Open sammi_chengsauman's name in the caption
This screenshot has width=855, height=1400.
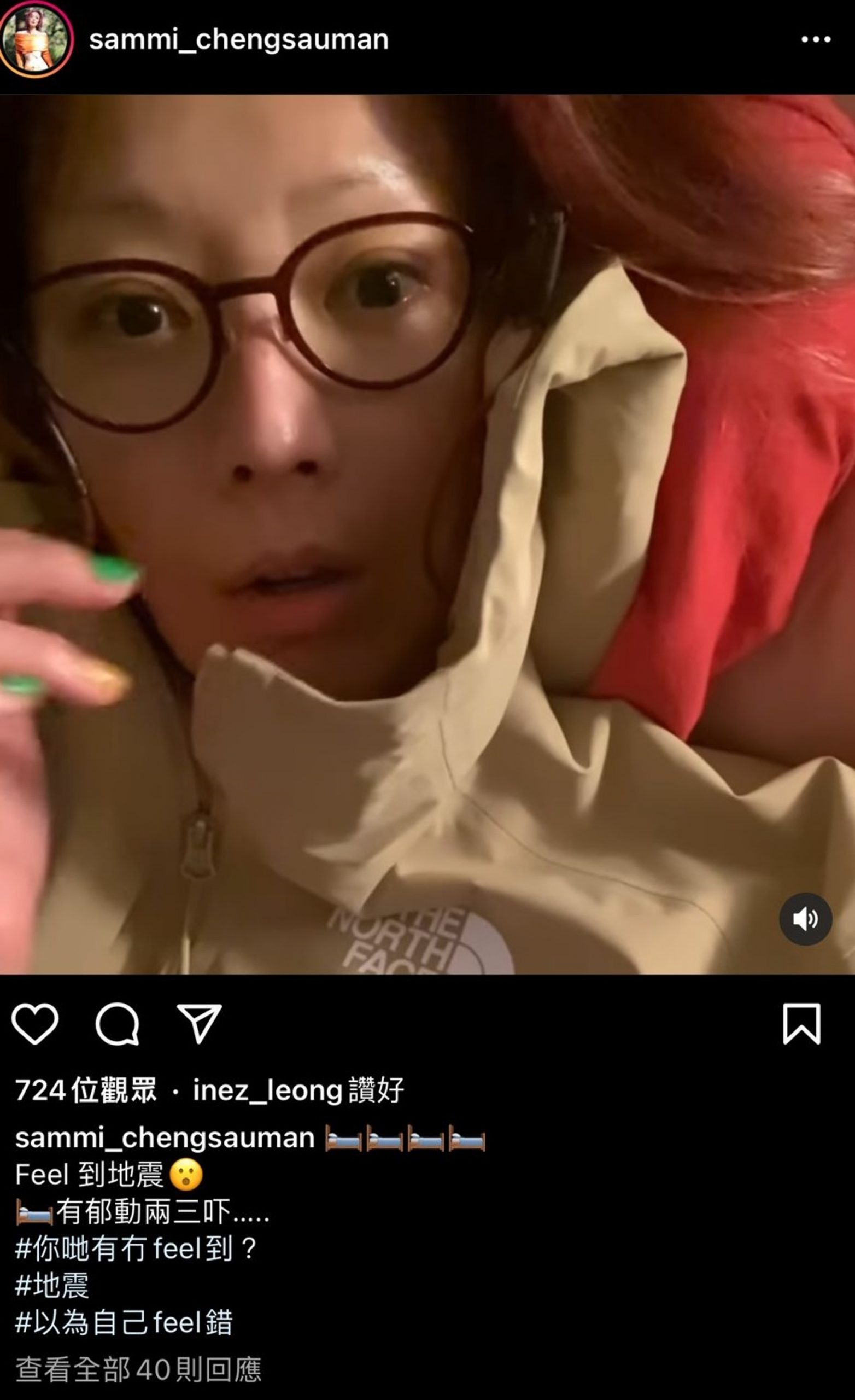click(165, 1138)
